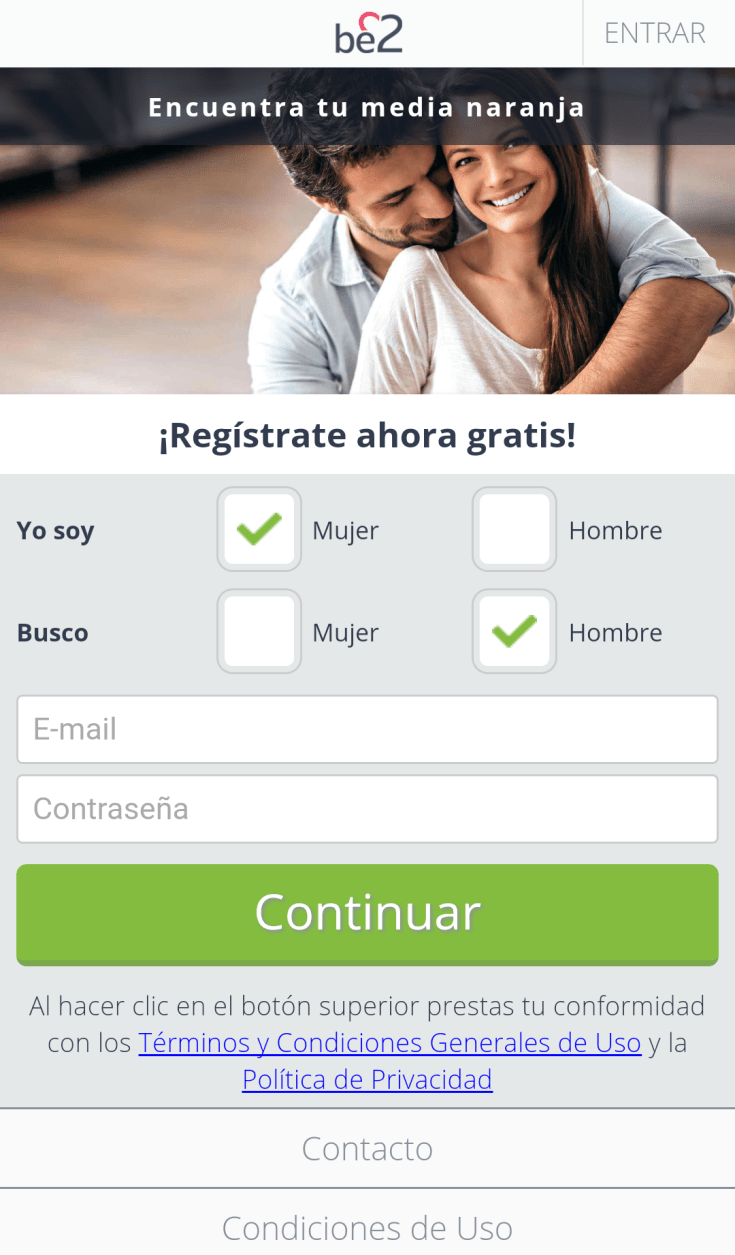Screen dimensions: 735x1255
Task: Tap the Contraseña password field
Action: [367, 808]
